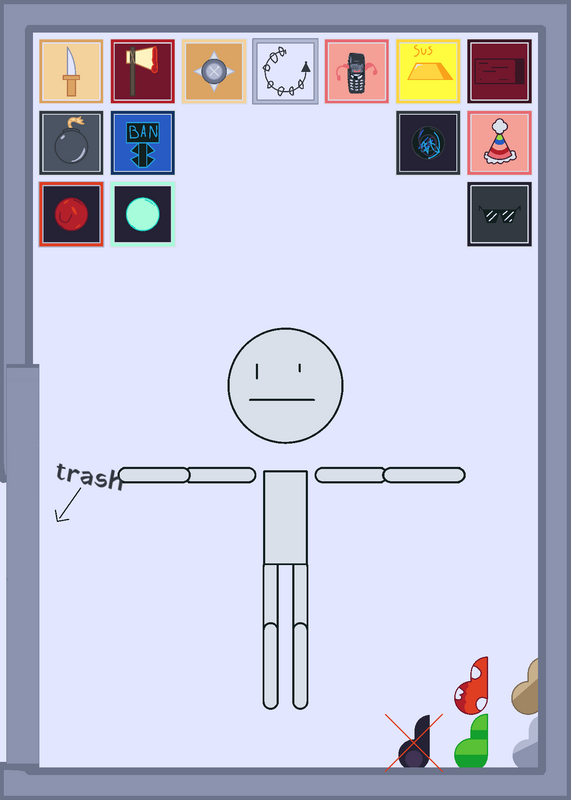Pick the blue BAN hammer tile
Image resolution: width=571 pixels, height=800 pixels.
(x=143, y=143)
